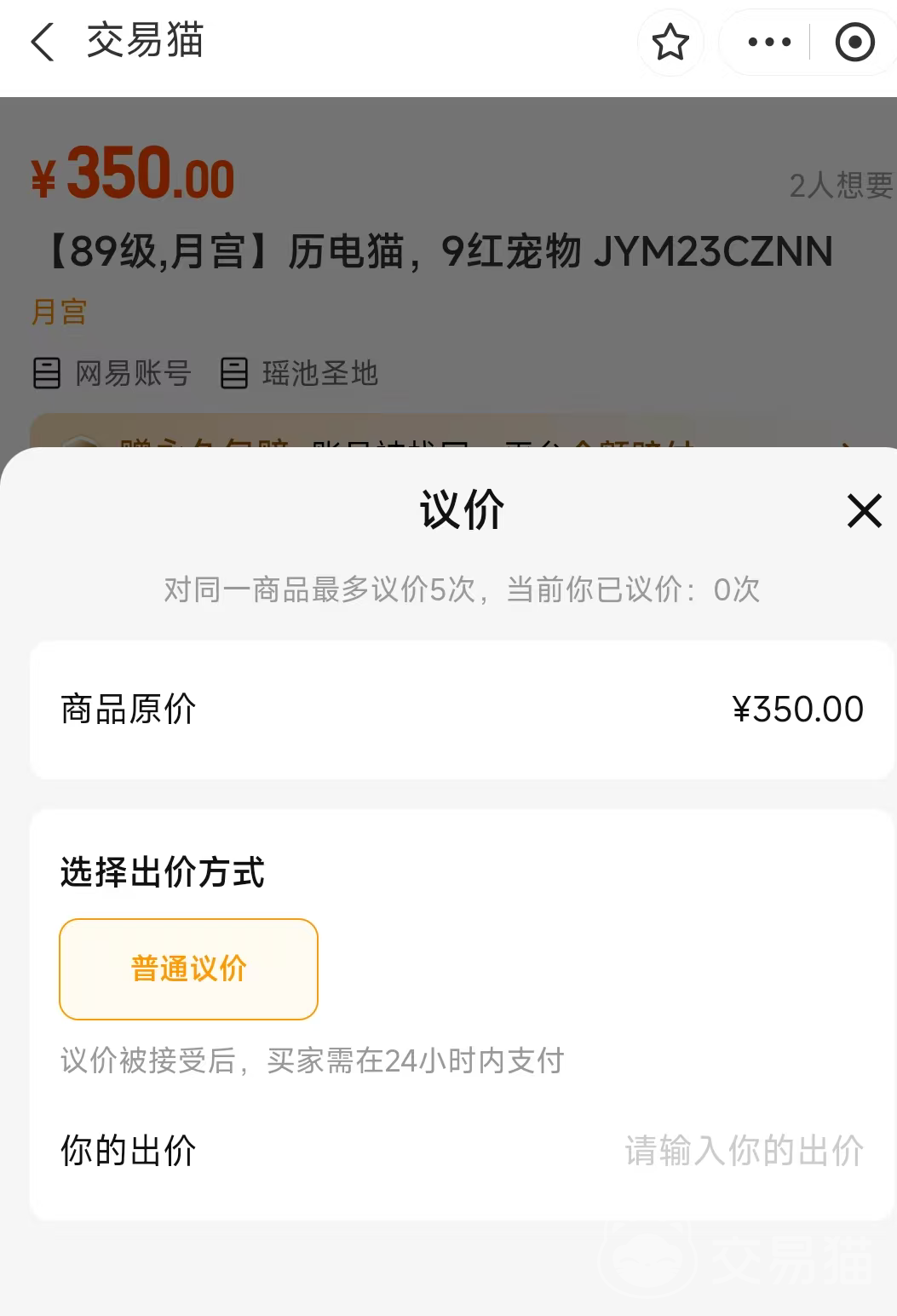
Task: Close the 议价 bargaining sheet
Action: coord(864,511)
